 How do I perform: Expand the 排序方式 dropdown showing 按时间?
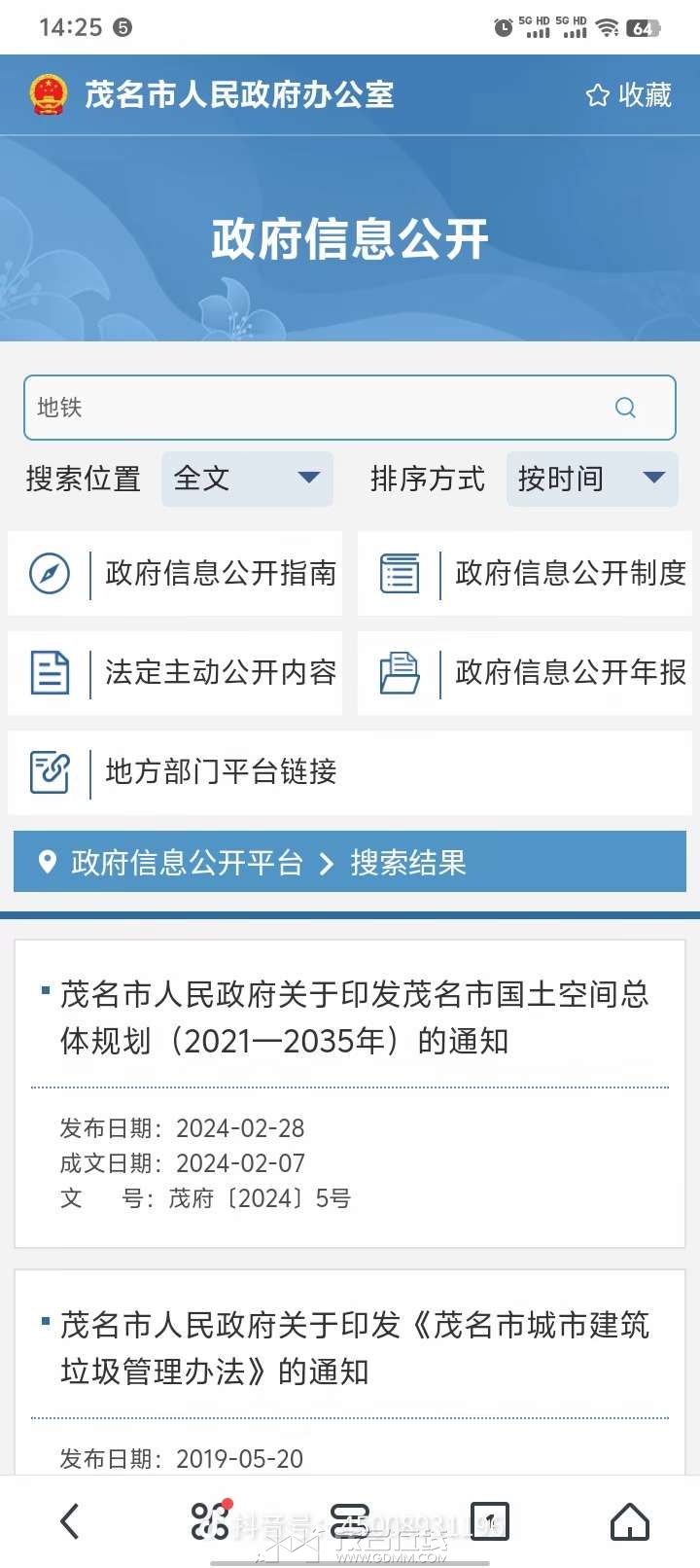click(x=591, y=478)
